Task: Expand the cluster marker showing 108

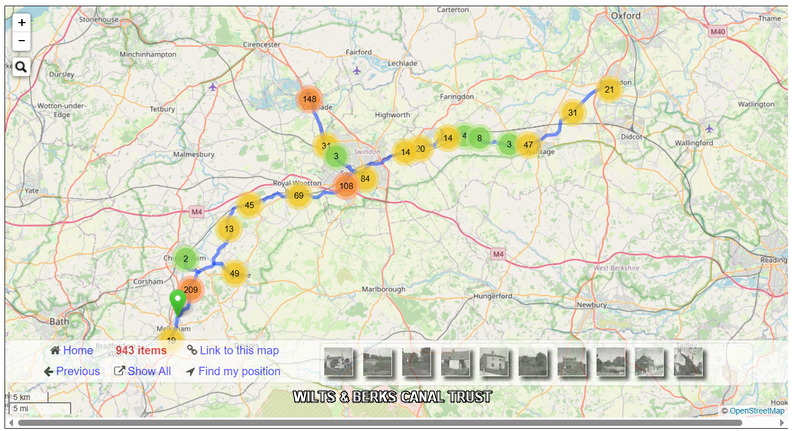Action: click(346, 186)
